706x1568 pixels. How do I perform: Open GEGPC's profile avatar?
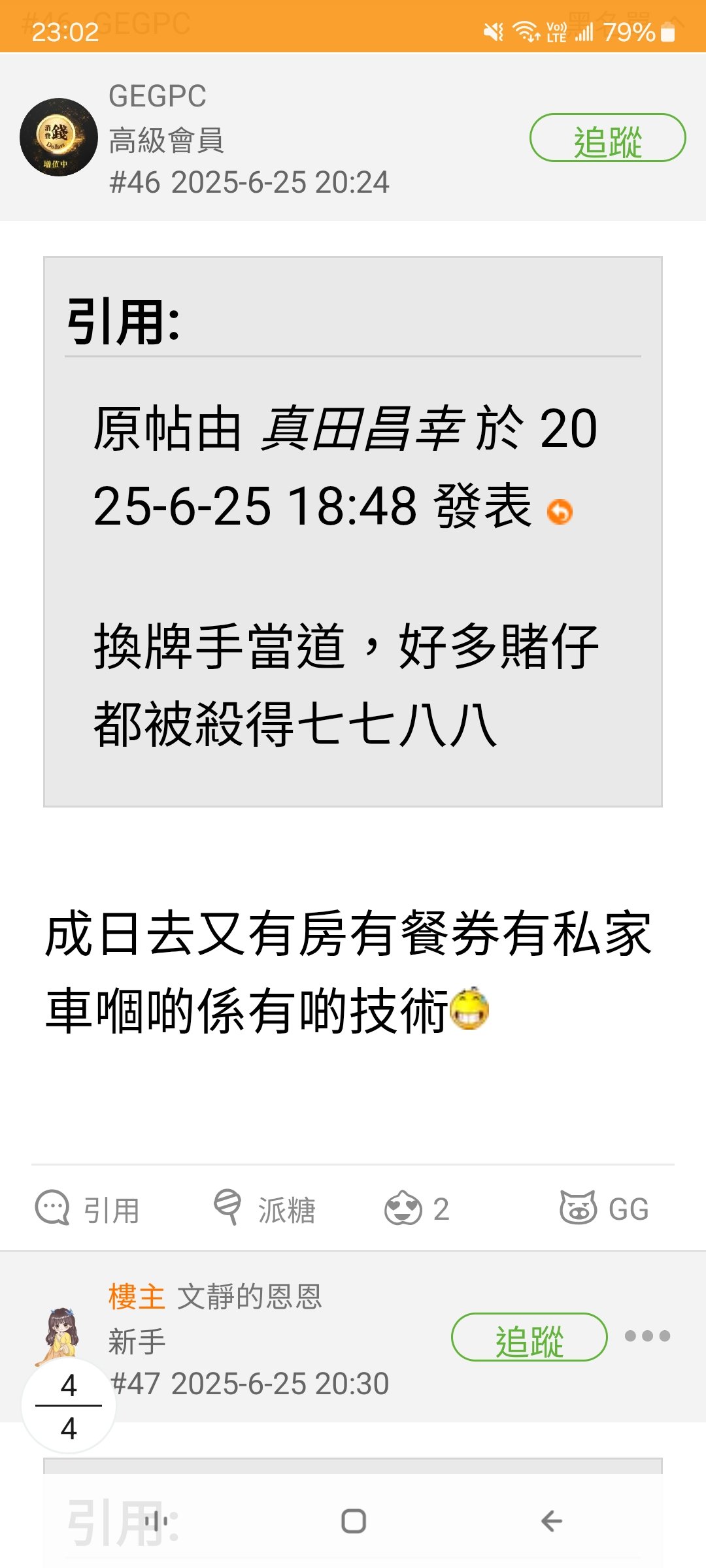[59, 137]
